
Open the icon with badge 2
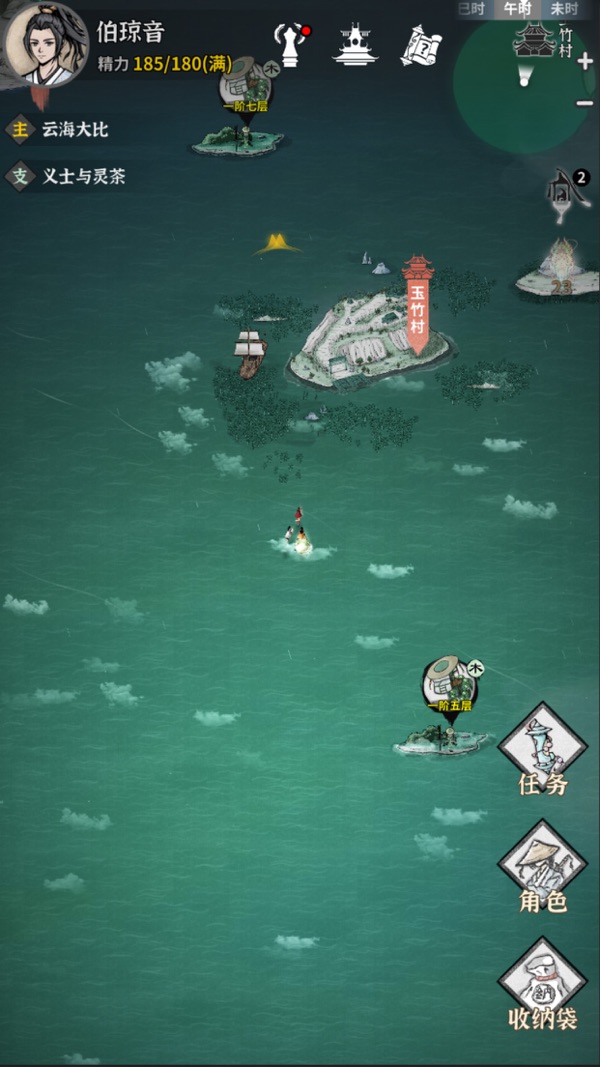(x=566, y=194)
